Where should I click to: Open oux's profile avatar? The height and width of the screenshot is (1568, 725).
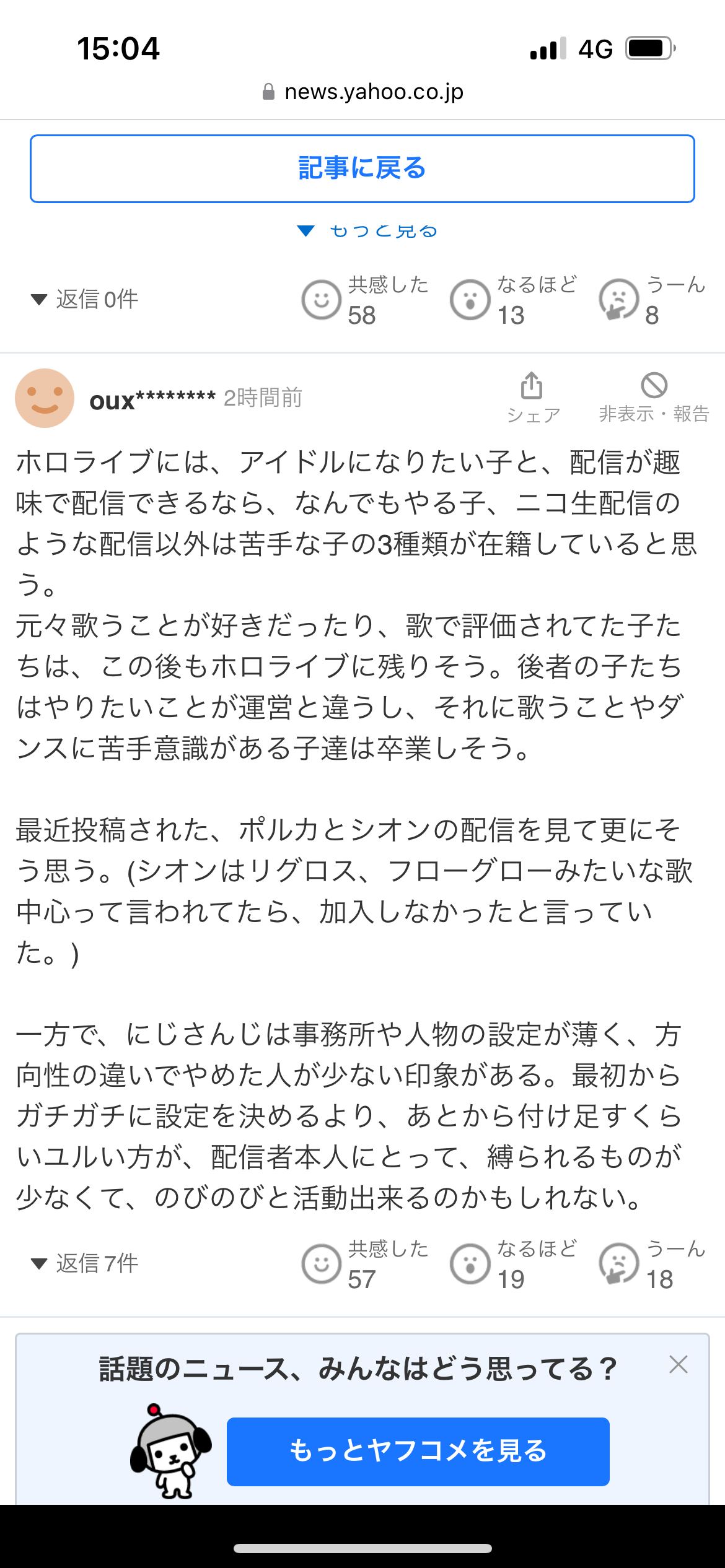[x=45, y=398]
